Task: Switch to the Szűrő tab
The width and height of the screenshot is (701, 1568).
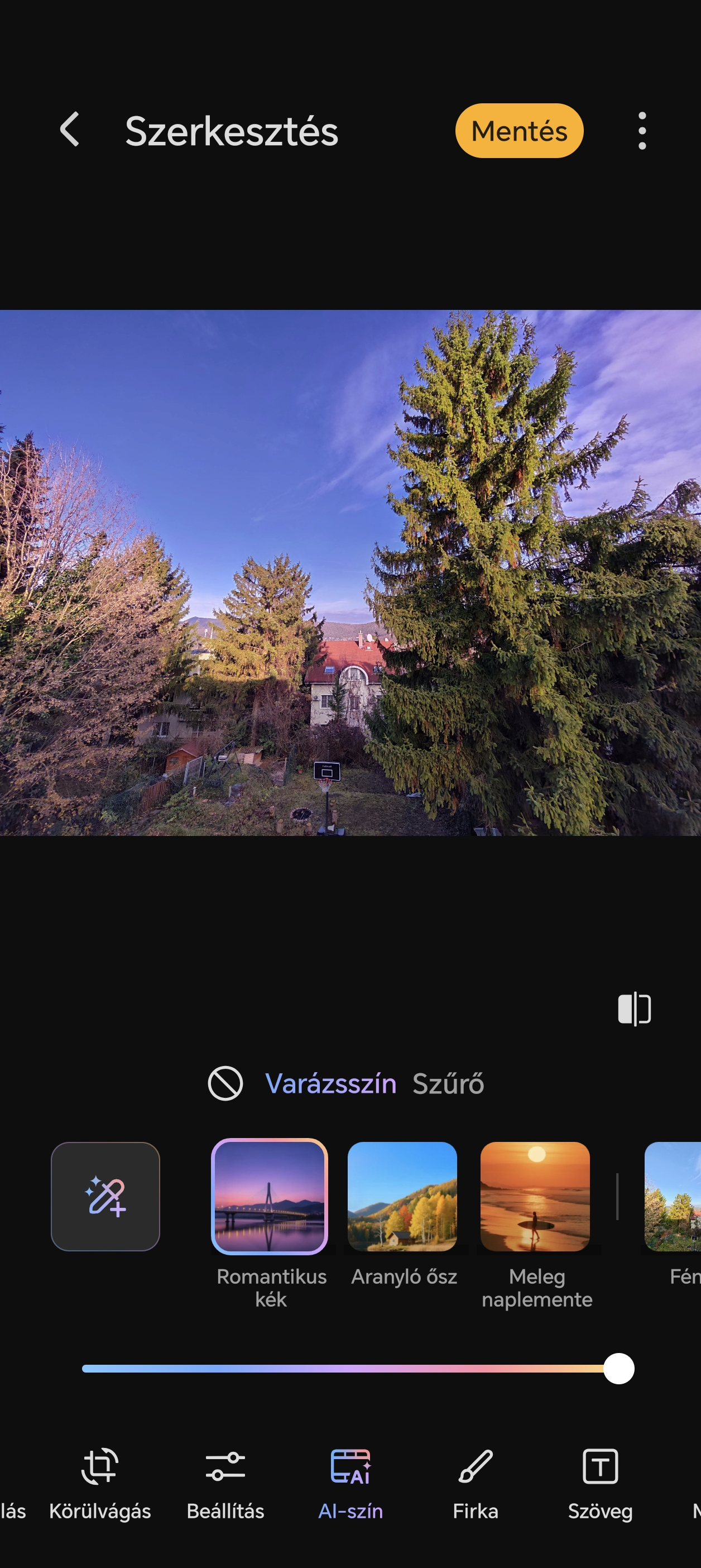Action: click(449, 1083)
